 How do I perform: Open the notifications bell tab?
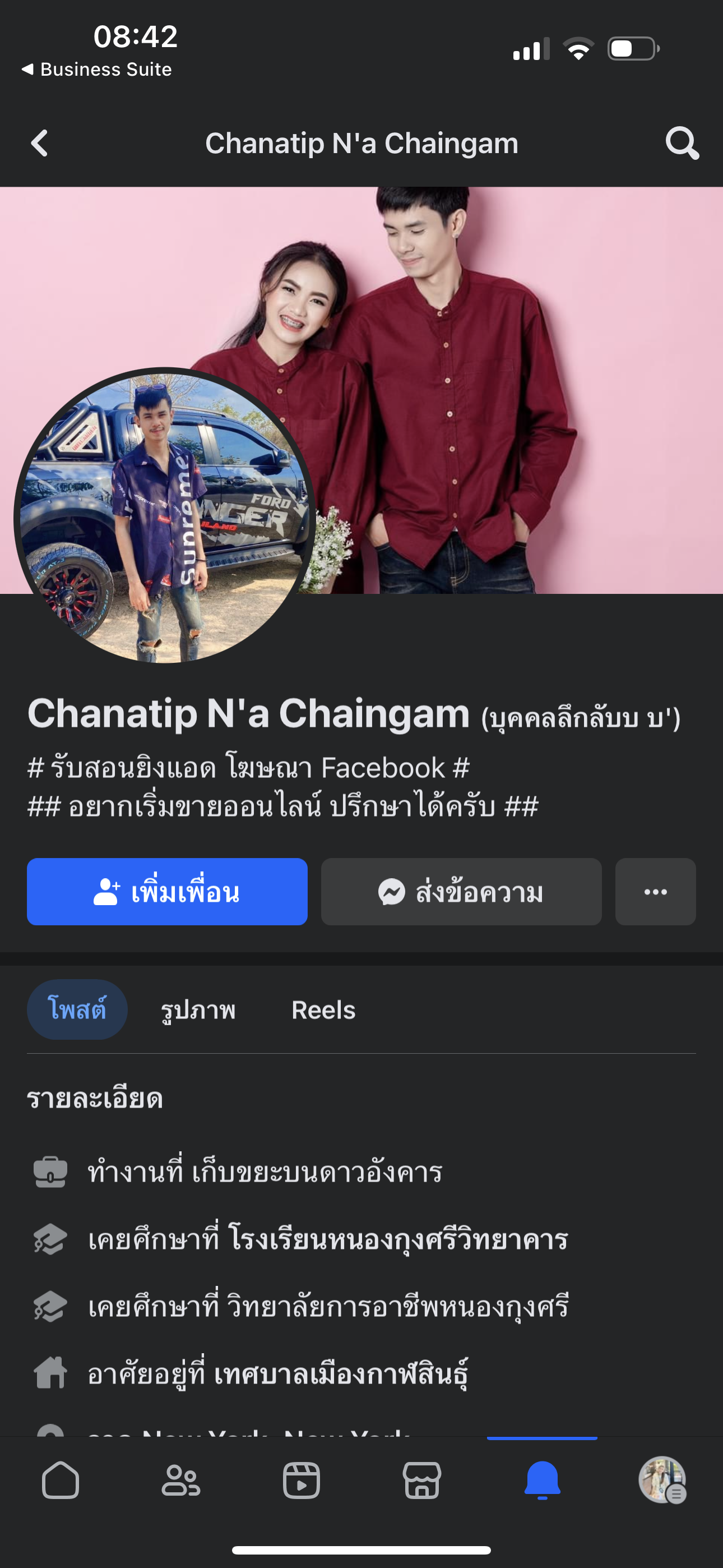(543, 1481)
